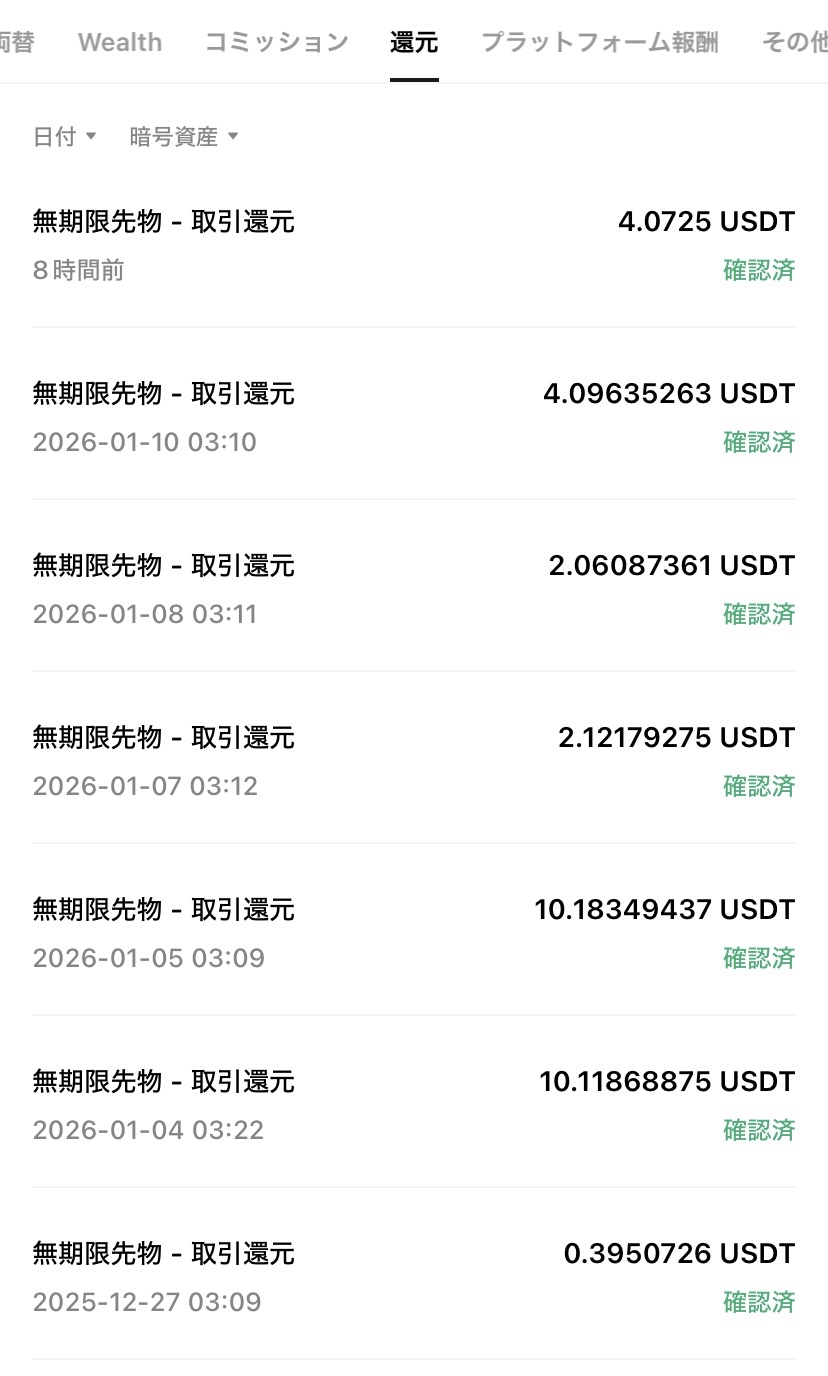Open the 2026-01-10 03:10 rebate record
The width and height of the screenshot is (828, 1376).
coord(414,417)
